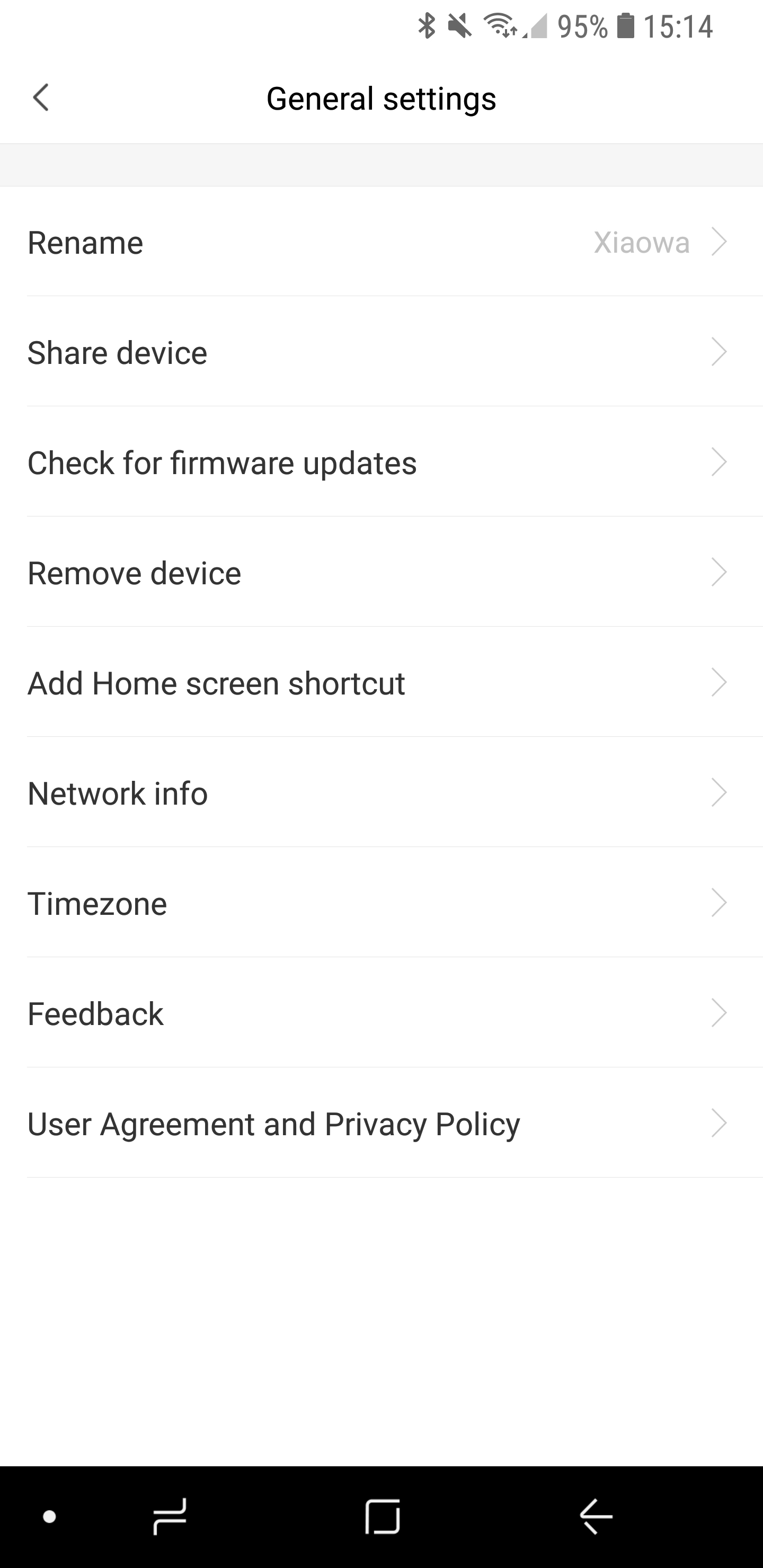The image size is (763, 1568).
Task: Tap the system recent apps button
Action: [x=170, y=1516]
